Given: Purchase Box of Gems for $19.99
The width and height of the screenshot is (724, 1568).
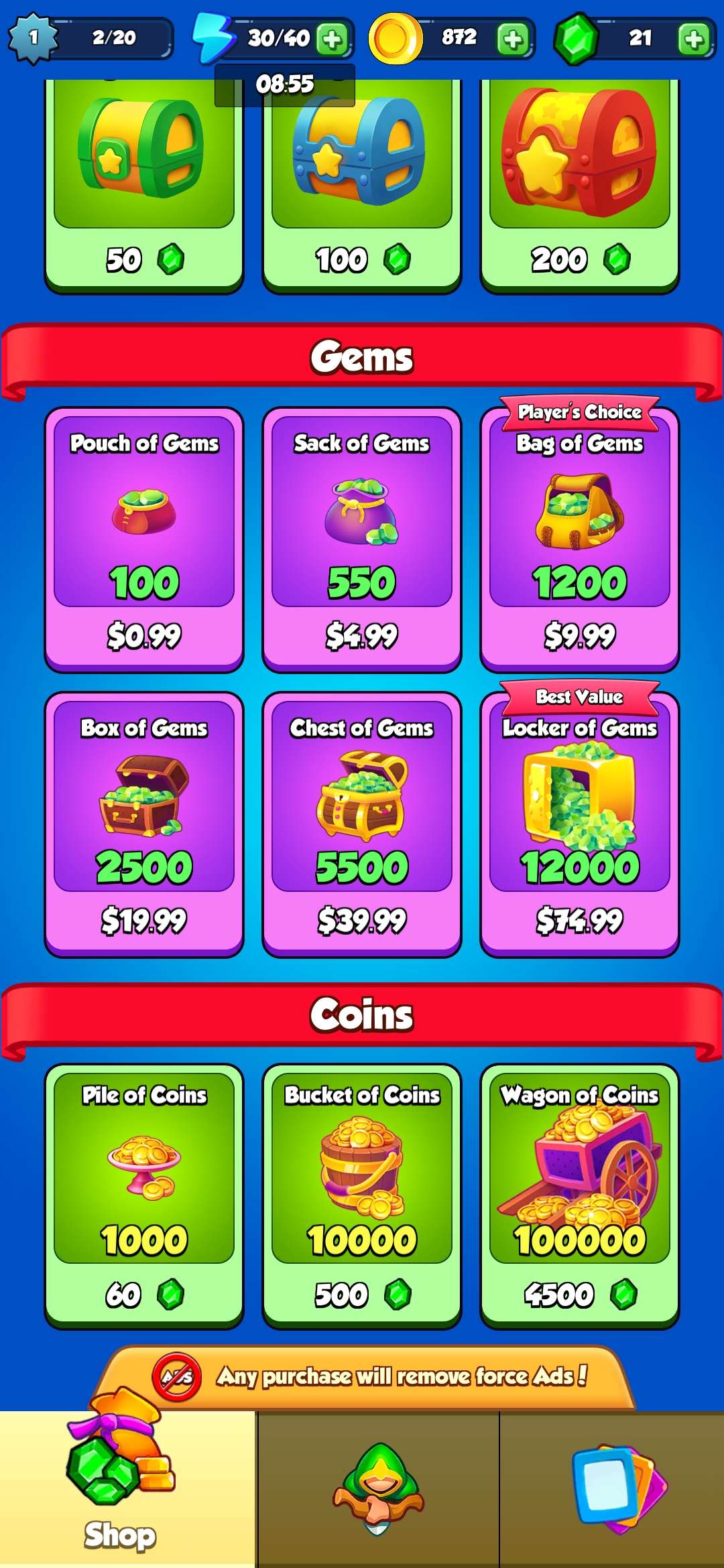Looking at the screenshot, I should 144,824.
